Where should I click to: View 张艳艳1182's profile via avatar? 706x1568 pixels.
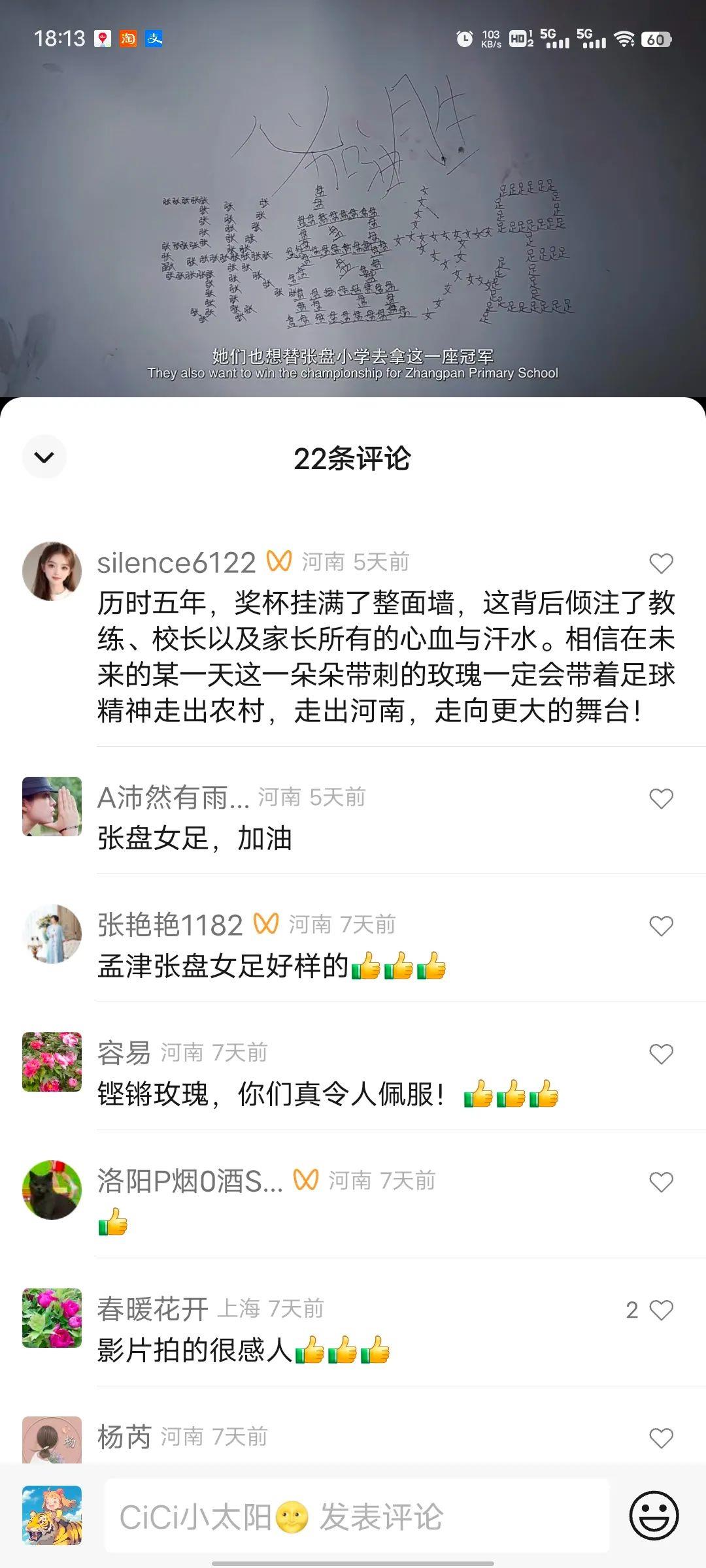(52, 934)
